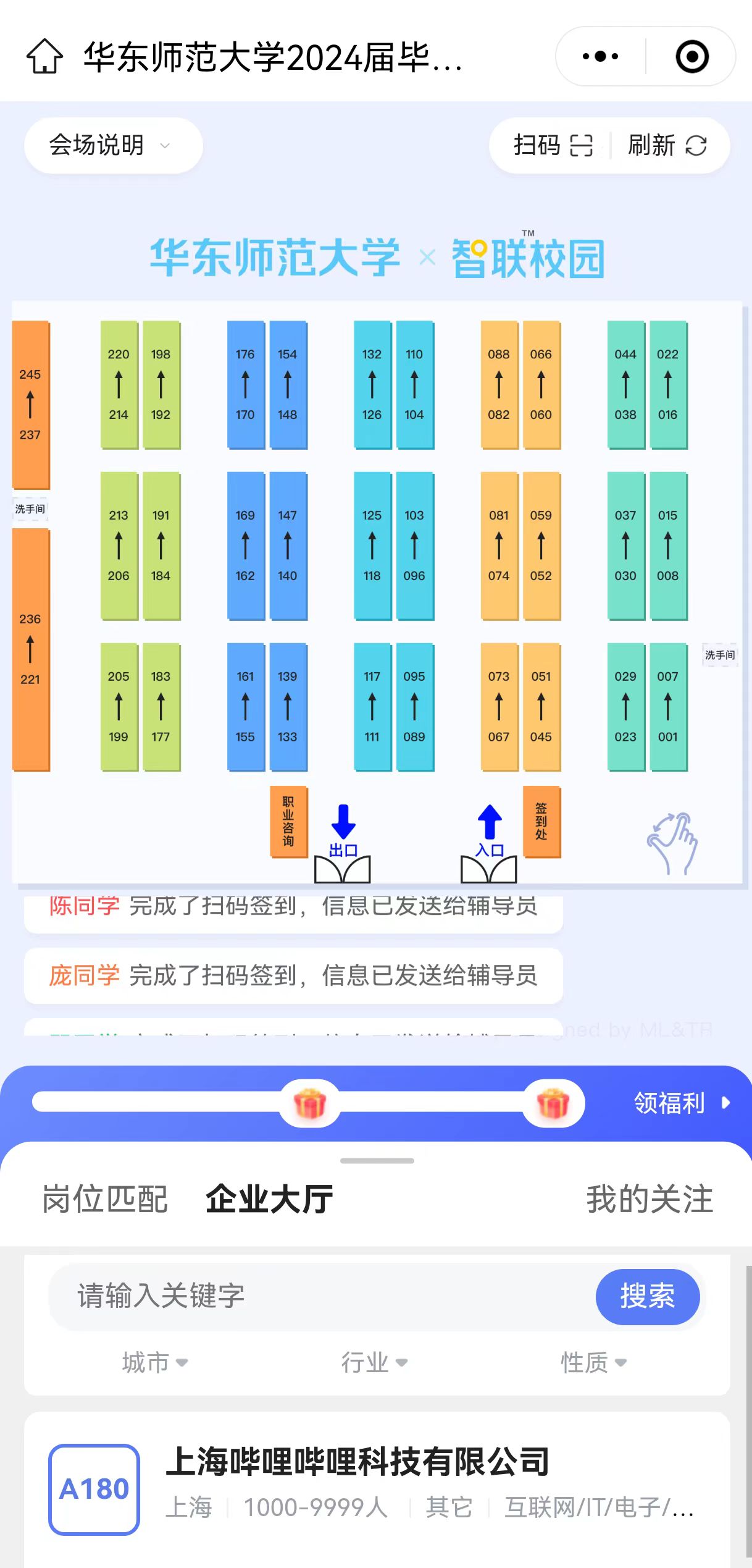Focus the 请输入关键字 search field

(321, 1296)
